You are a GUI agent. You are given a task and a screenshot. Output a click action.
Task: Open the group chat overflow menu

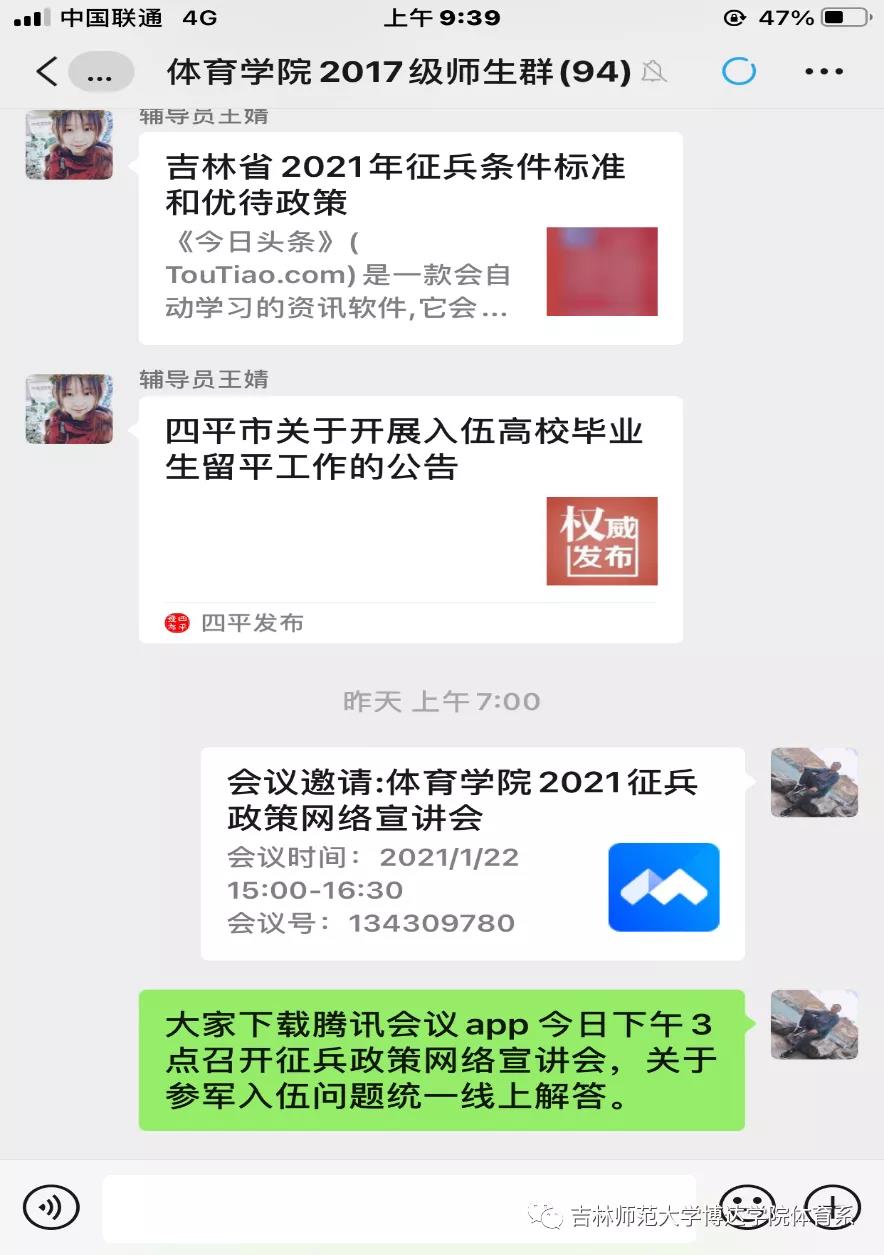(824, 72)
